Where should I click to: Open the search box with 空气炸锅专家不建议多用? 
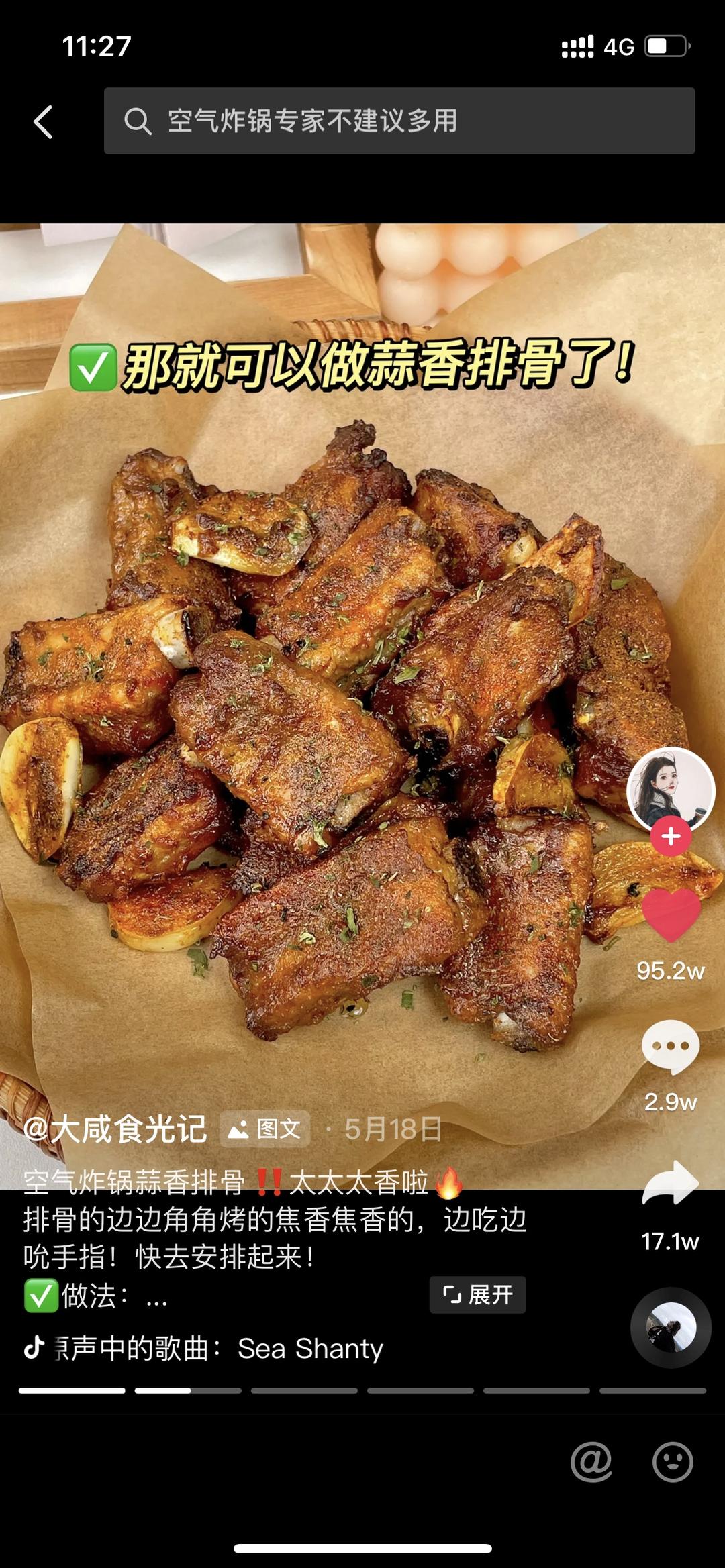click(x=399, y=121)
